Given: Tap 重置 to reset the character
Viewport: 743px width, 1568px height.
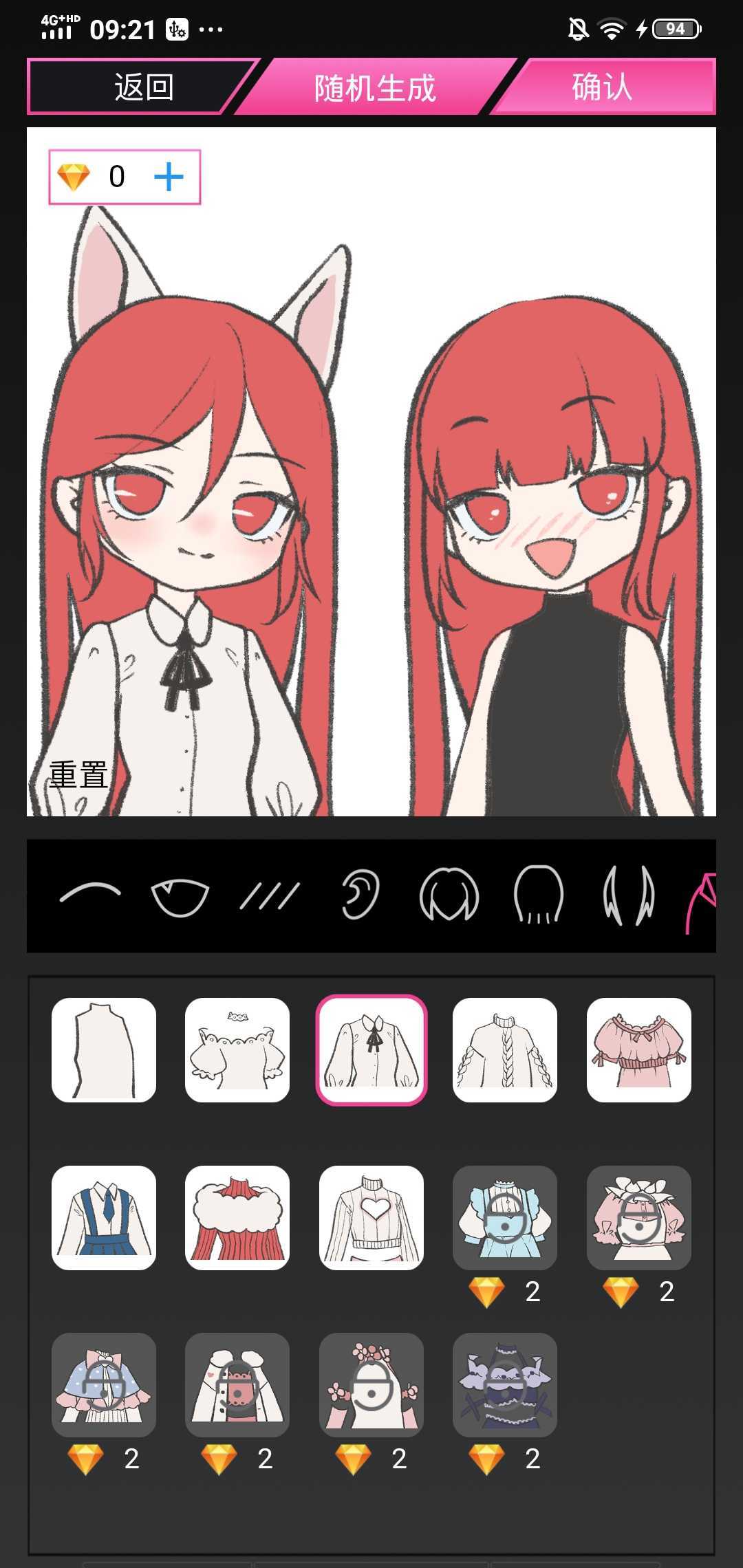Looking at the screenshot, I should 78,775.
